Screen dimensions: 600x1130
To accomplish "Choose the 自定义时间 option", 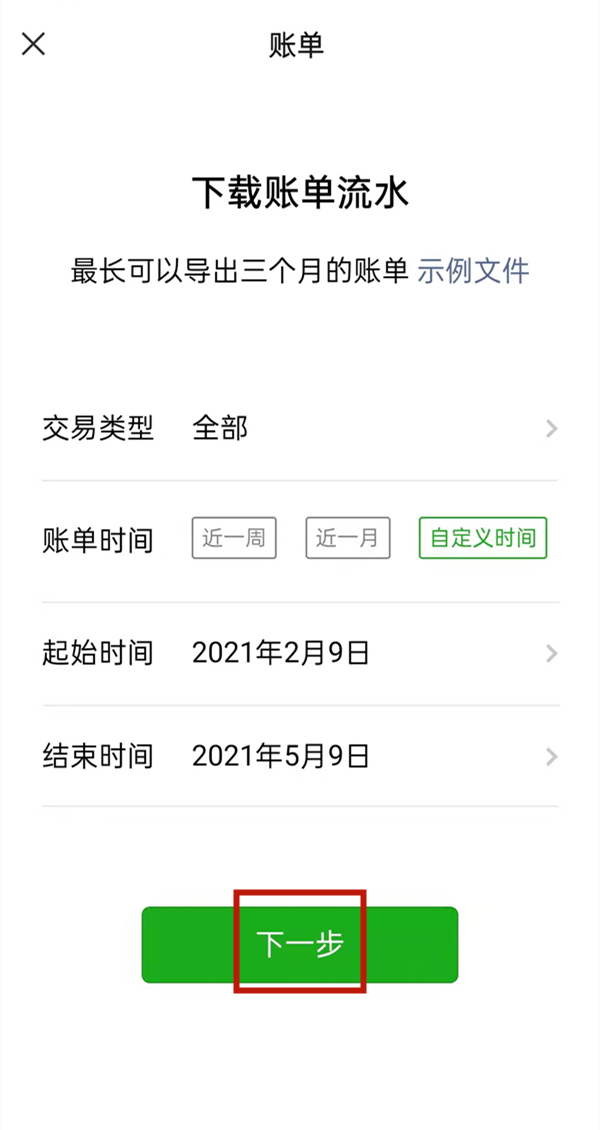I will coord(483,538).
